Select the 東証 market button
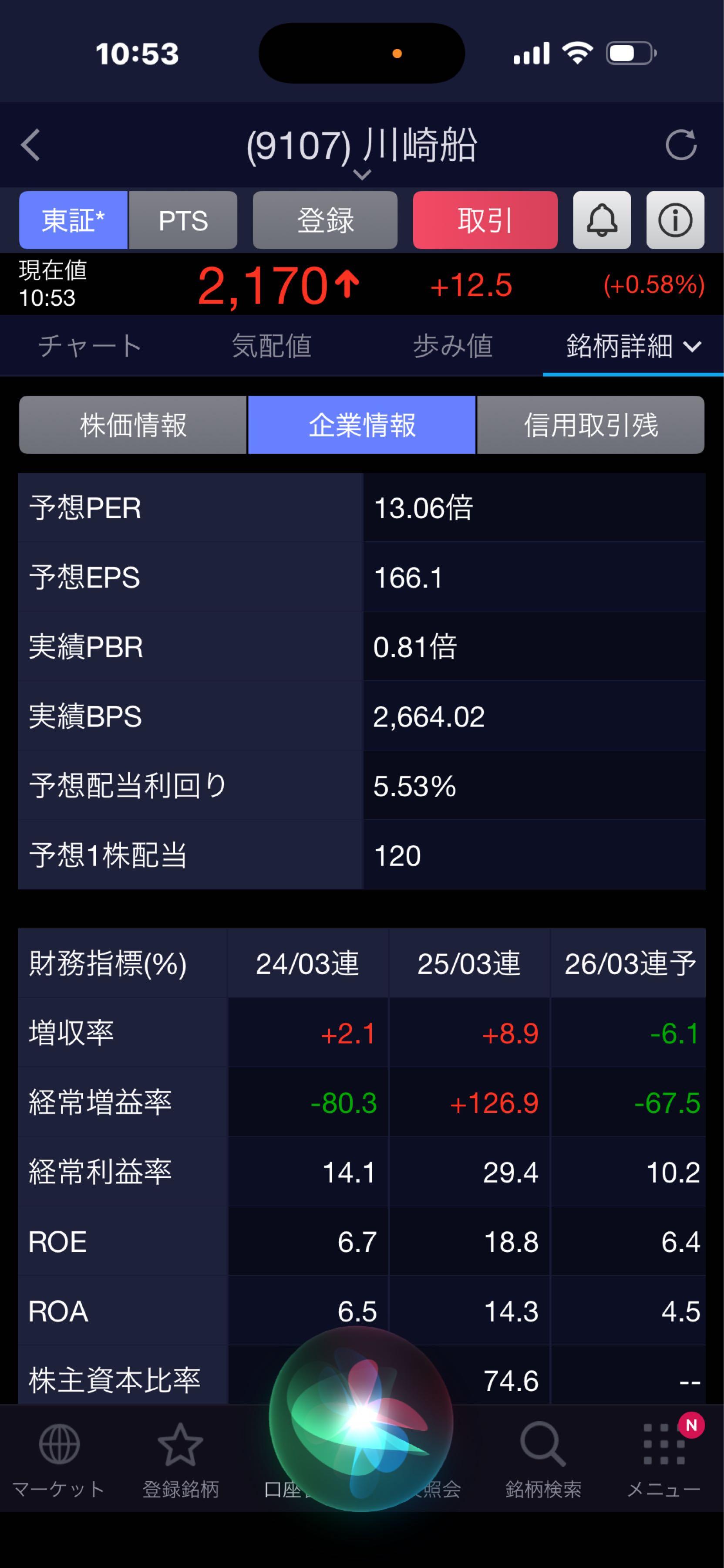724x1568 pixels. (73, 220)
